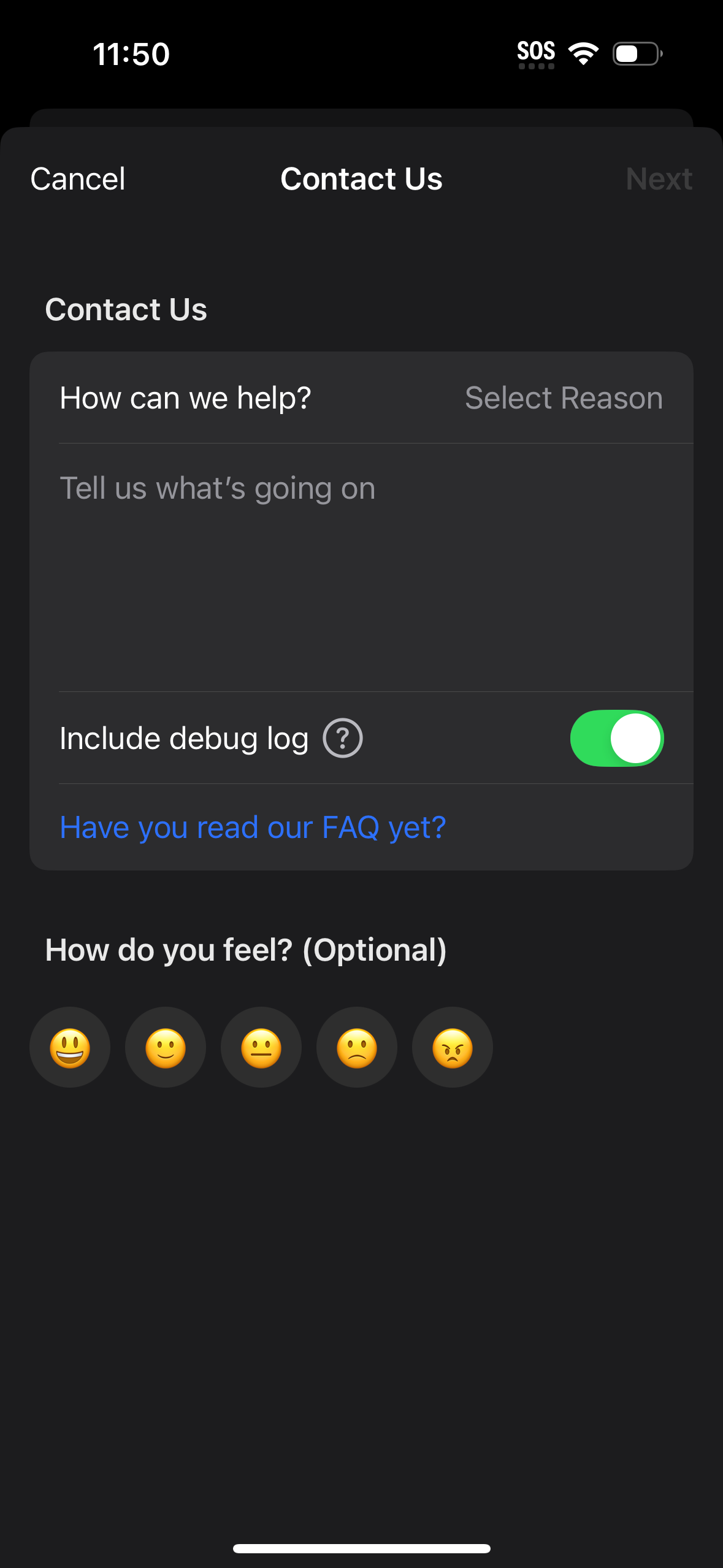Image resolution: width=723 pixels, height=1568 pixels.
Task: Choose the slightly smiling face emoji
Action: point(165,1047)
